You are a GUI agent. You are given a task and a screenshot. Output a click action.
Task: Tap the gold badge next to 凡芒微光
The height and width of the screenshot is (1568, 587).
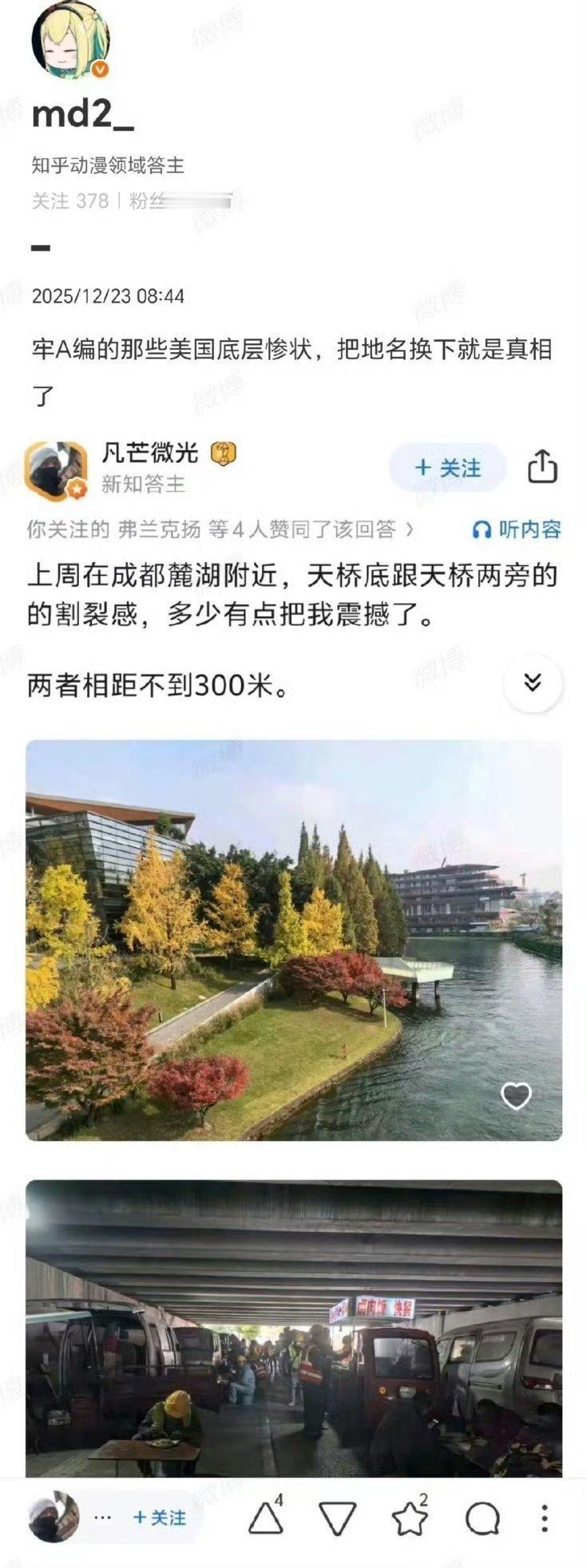coord(224,451)
